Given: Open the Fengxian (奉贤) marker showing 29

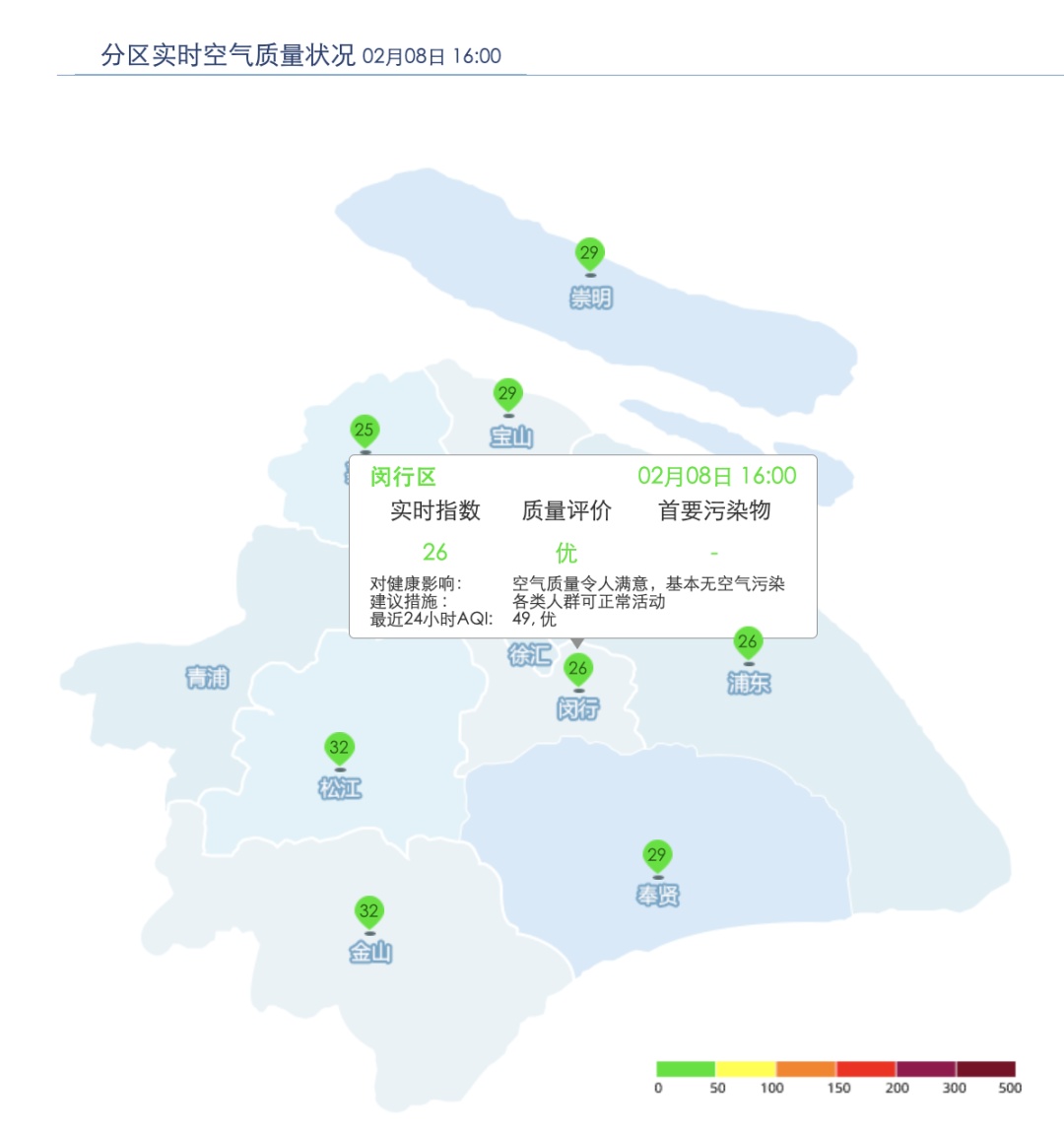Looking at the screenshot, I should coord(657,855).
